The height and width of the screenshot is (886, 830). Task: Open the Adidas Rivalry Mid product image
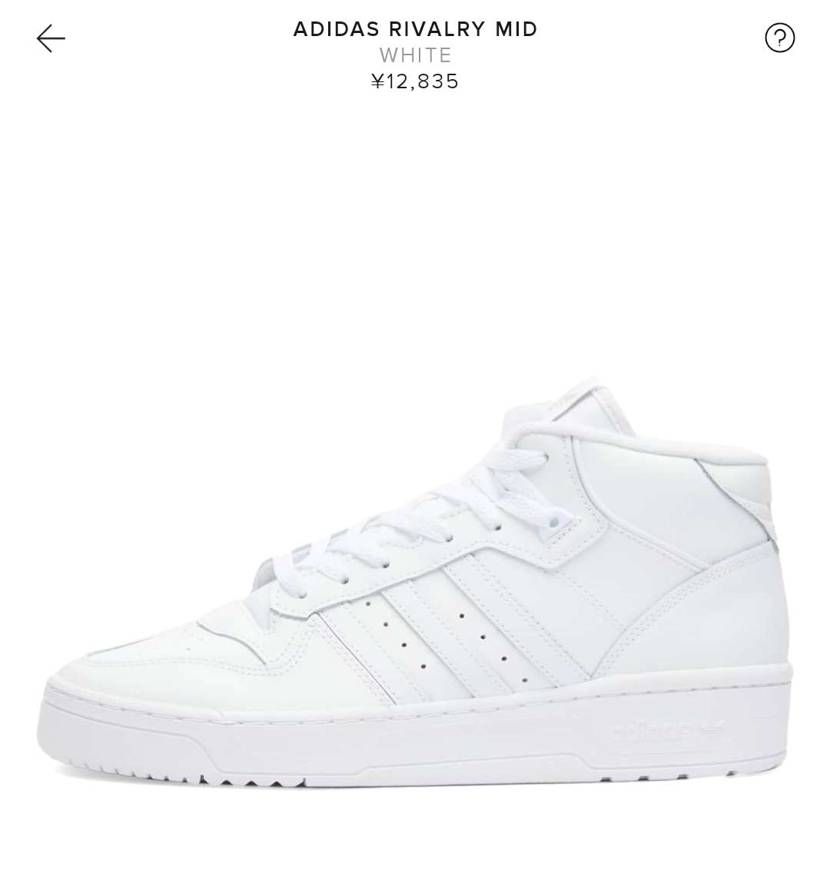pos(415,580)
